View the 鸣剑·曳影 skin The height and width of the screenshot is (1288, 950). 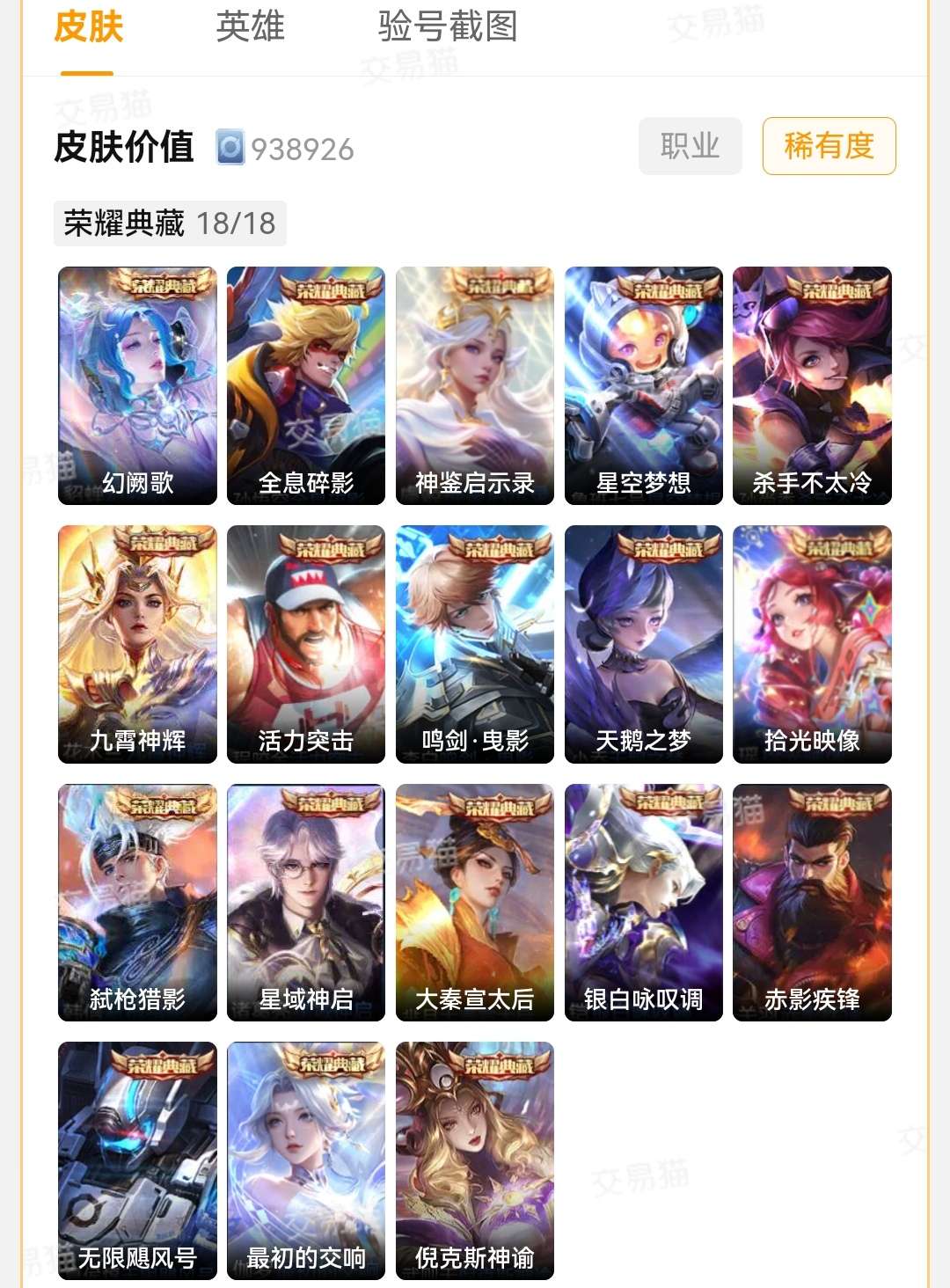pyautogui.click(x=475, y=644)
